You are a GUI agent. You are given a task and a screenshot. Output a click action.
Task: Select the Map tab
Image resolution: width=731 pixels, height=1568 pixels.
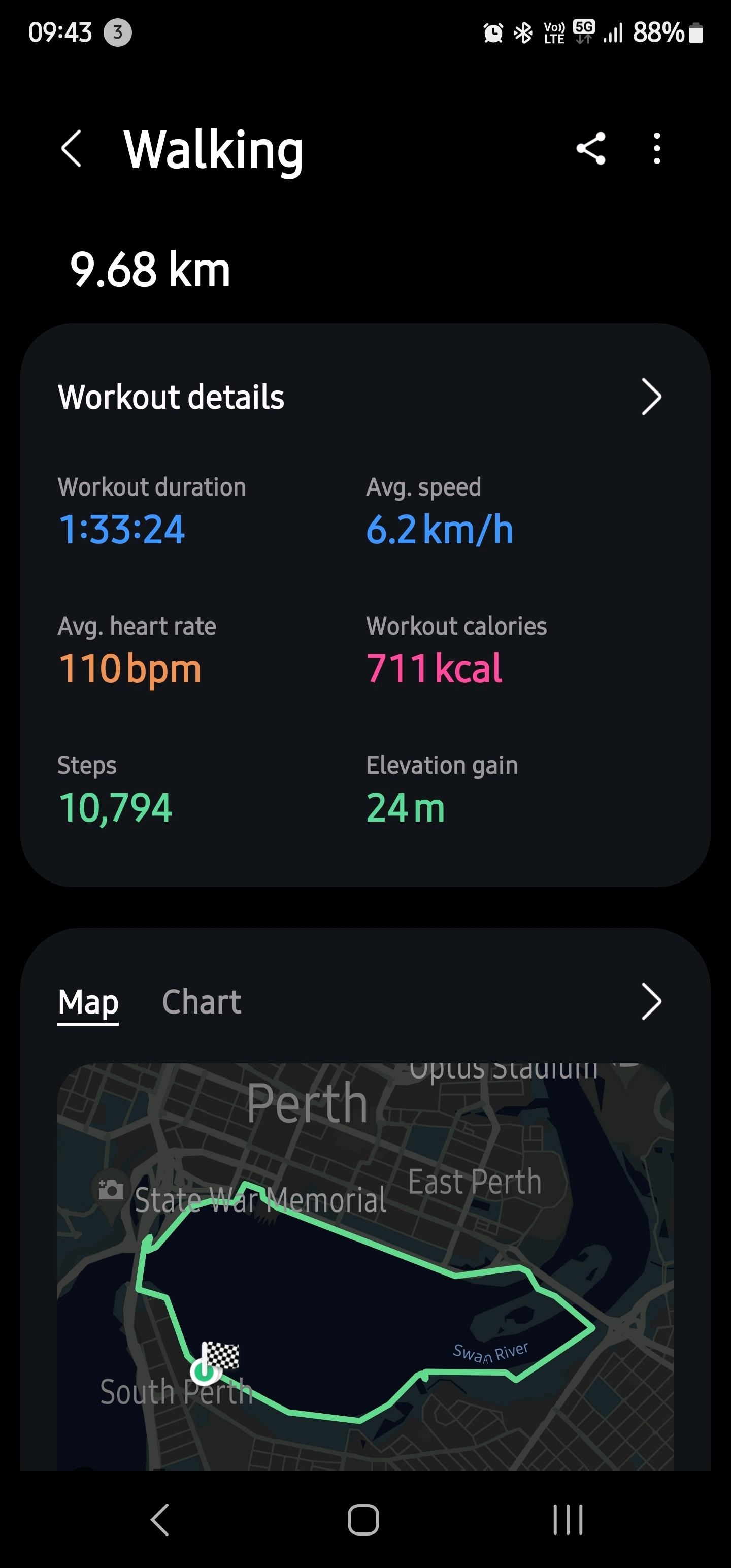pos(88,1002)
